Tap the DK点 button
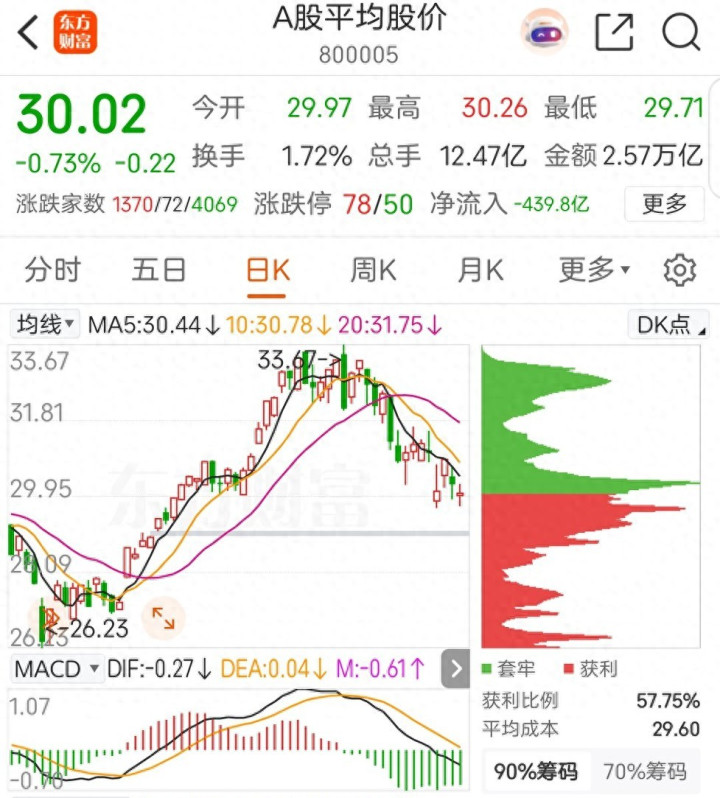This screenshot has width=720, height=798. [669, 324]
